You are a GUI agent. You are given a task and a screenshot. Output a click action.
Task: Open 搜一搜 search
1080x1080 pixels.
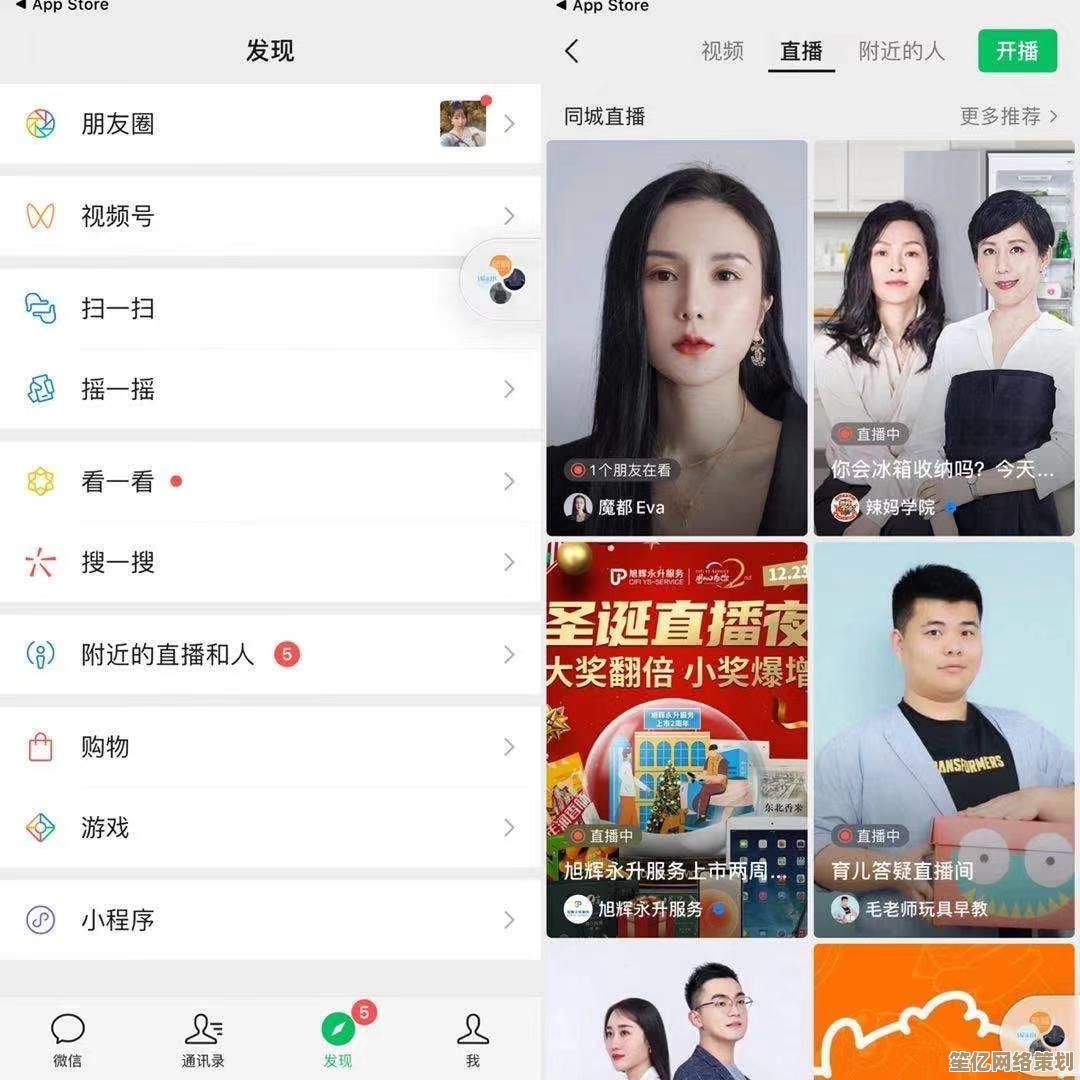(x=270, y=563)
